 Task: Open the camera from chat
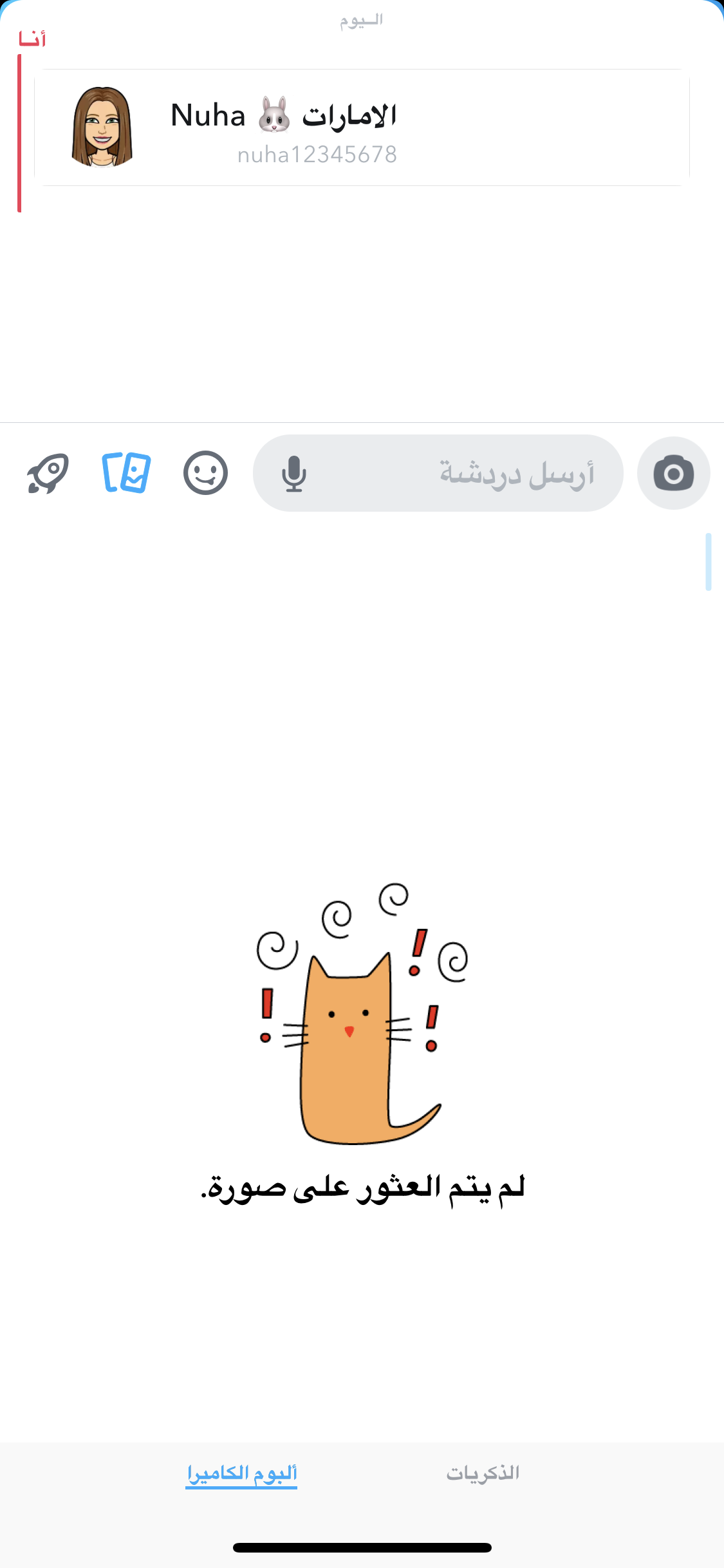(x=673, y=474)
